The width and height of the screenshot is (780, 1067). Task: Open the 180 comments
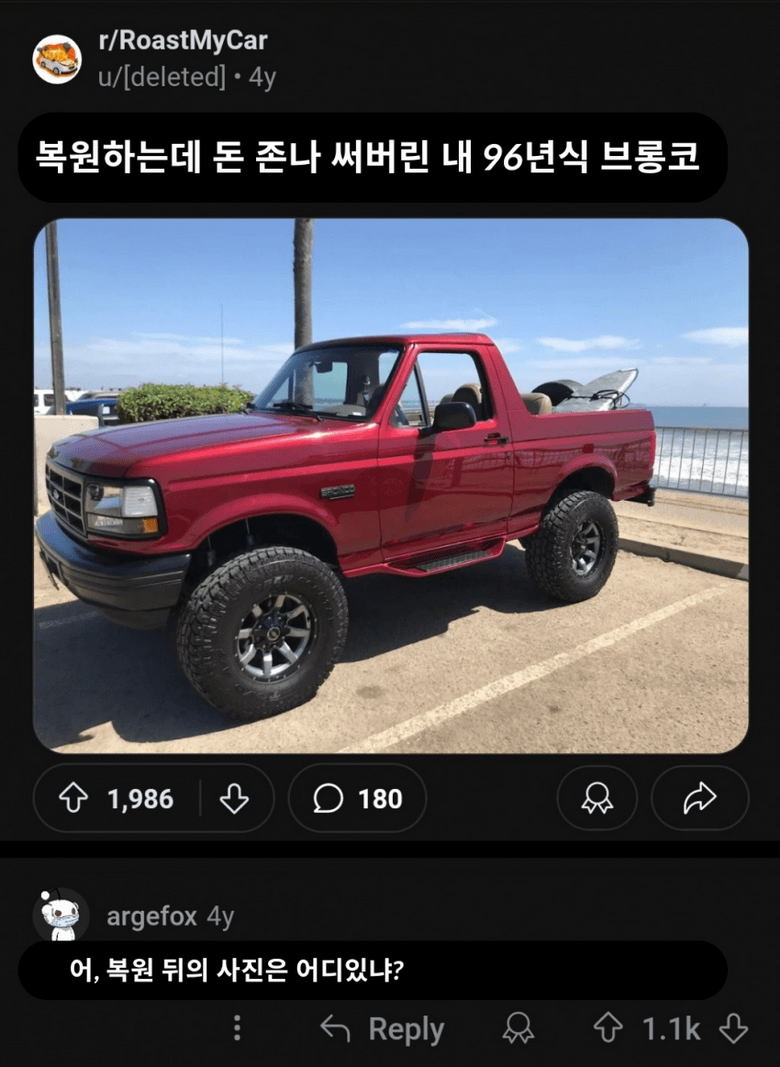click(x=357, y=798)
